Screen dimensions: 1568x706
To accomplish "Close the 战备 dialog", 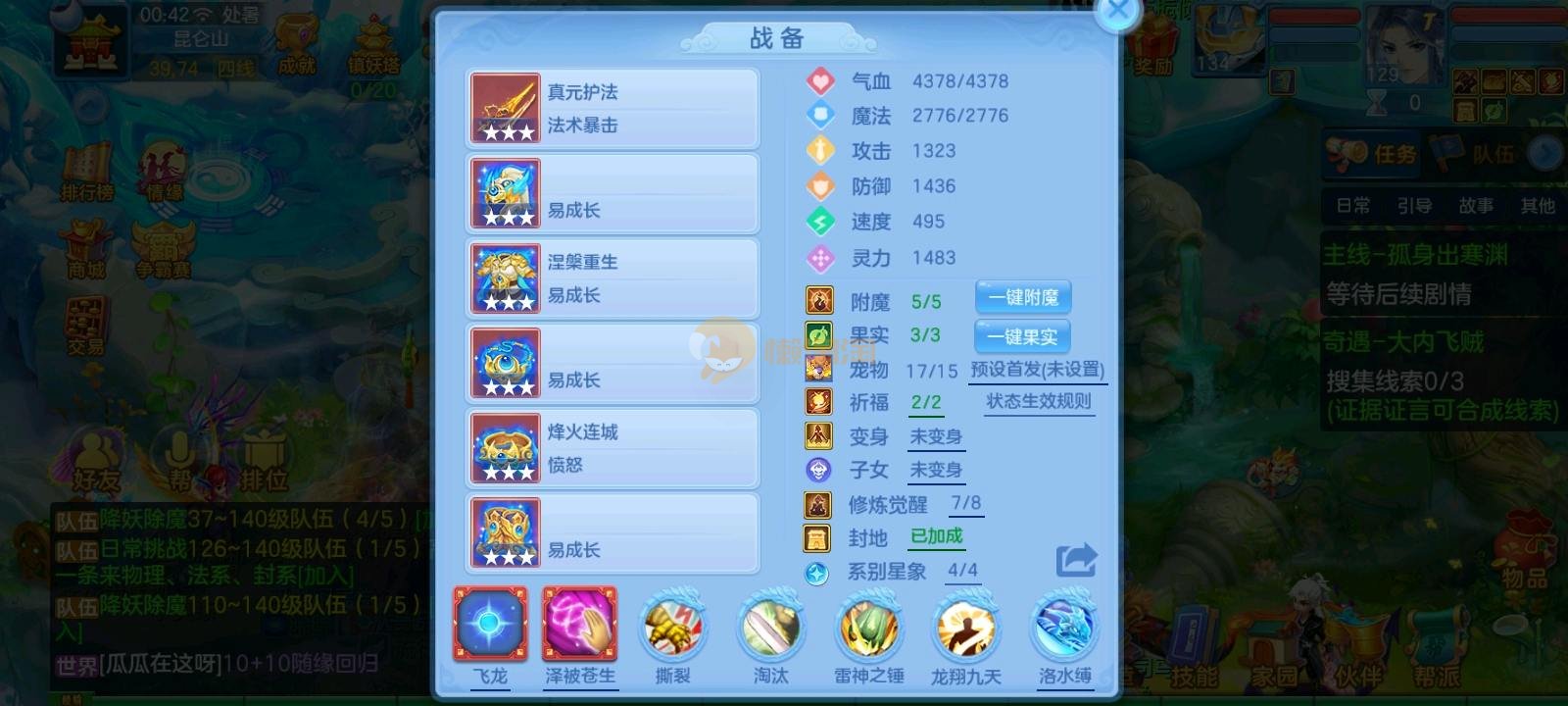I will click(1117, 14).
